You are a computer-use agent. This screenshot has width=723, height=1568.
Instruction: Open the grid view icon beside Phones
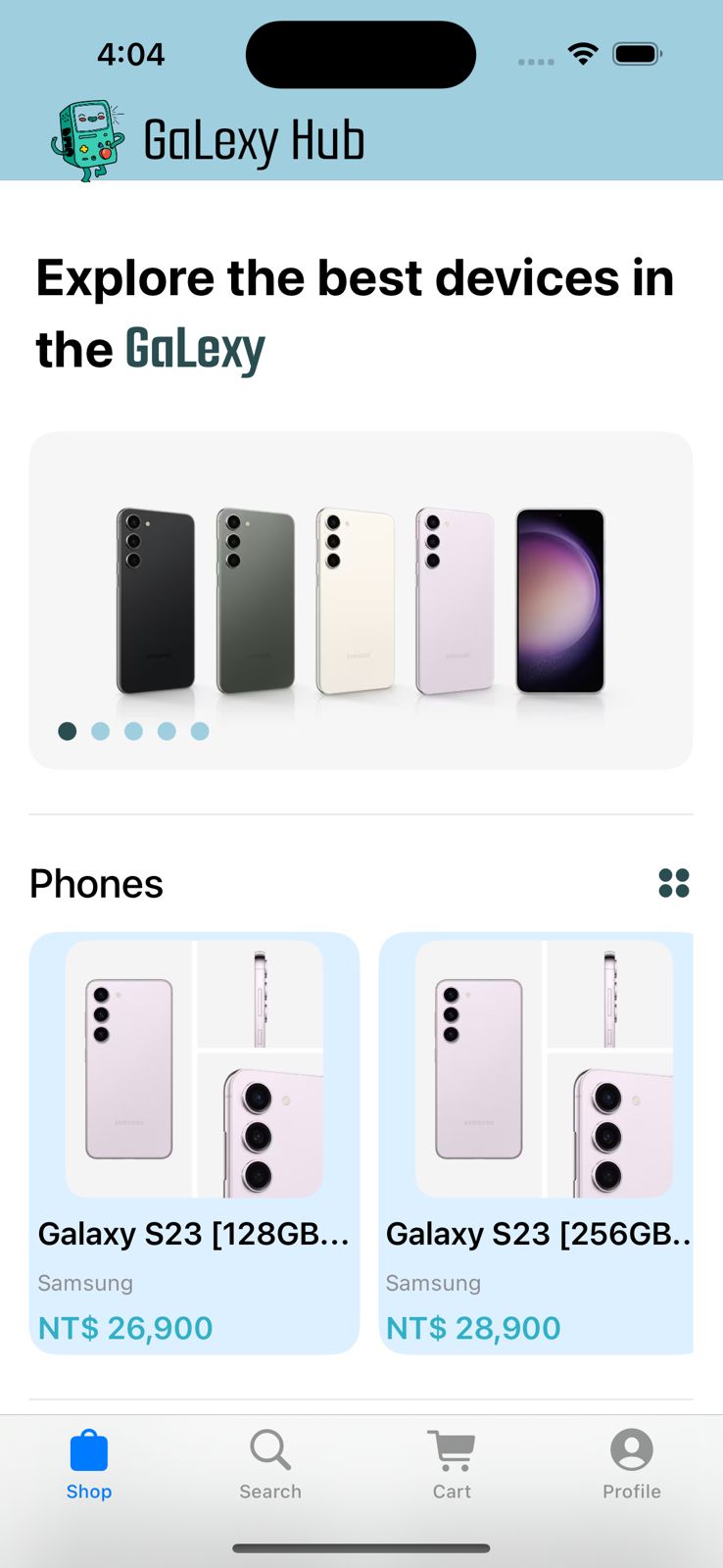[x=674, y=883]
